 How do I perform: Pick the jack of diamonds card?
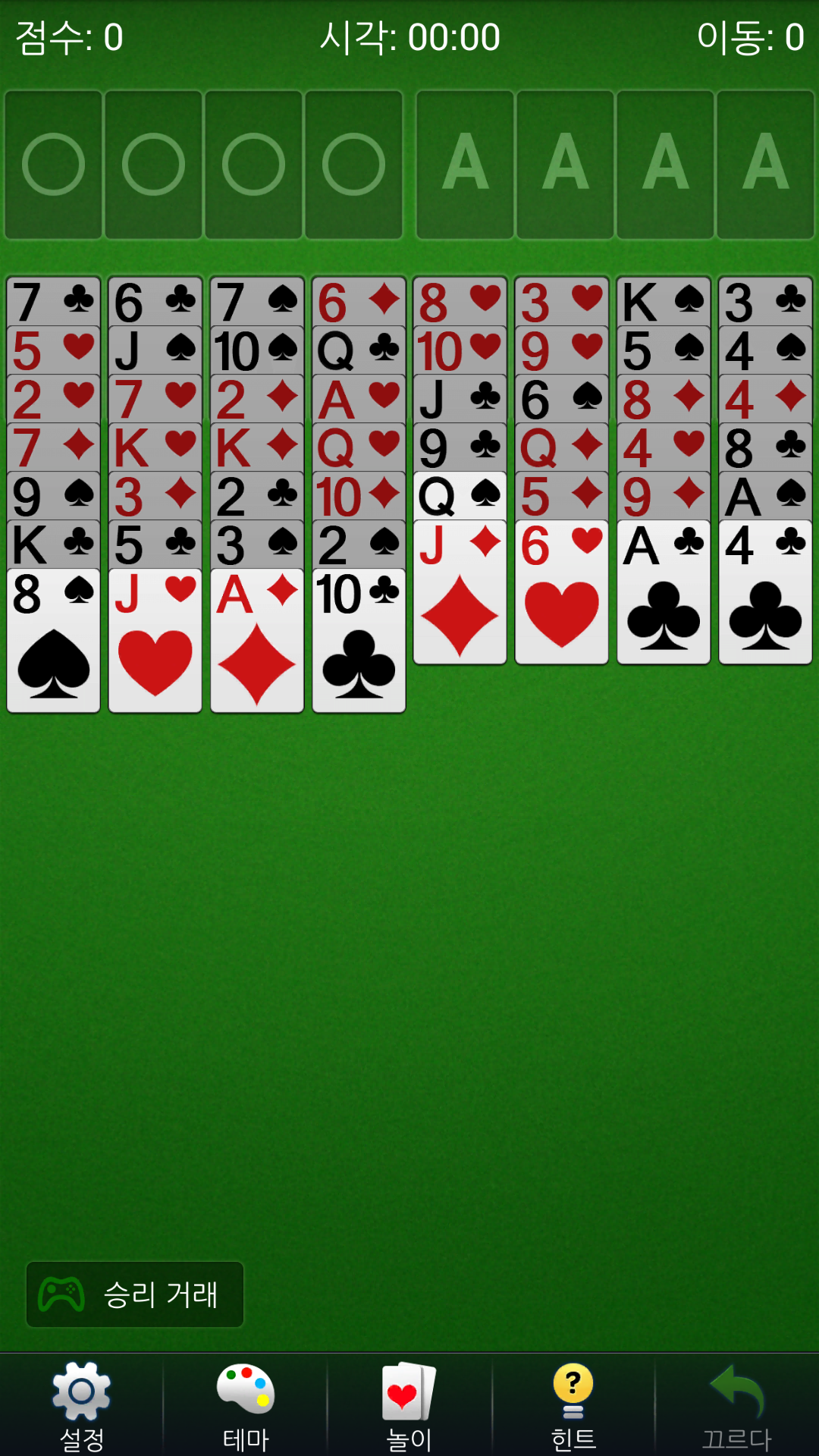460,592
